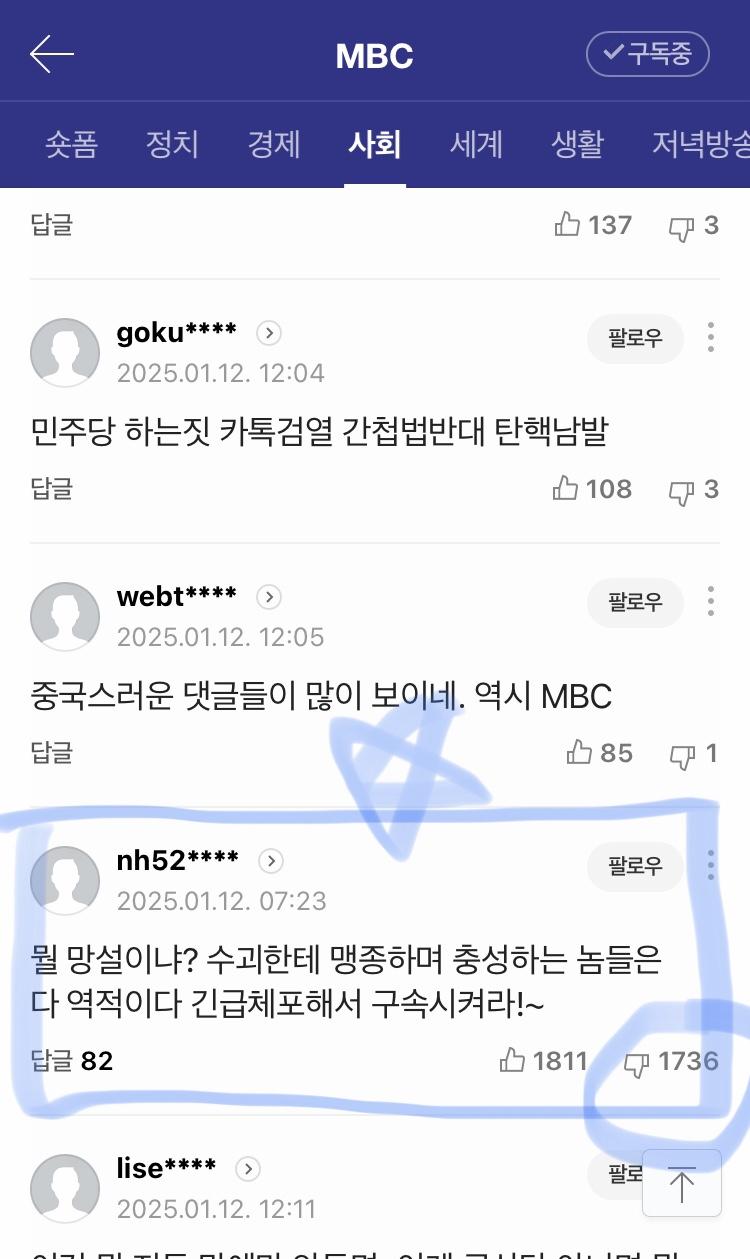
Task: Follow user goku**** with 팔로우 button
Action: click(x=635, y=338)
